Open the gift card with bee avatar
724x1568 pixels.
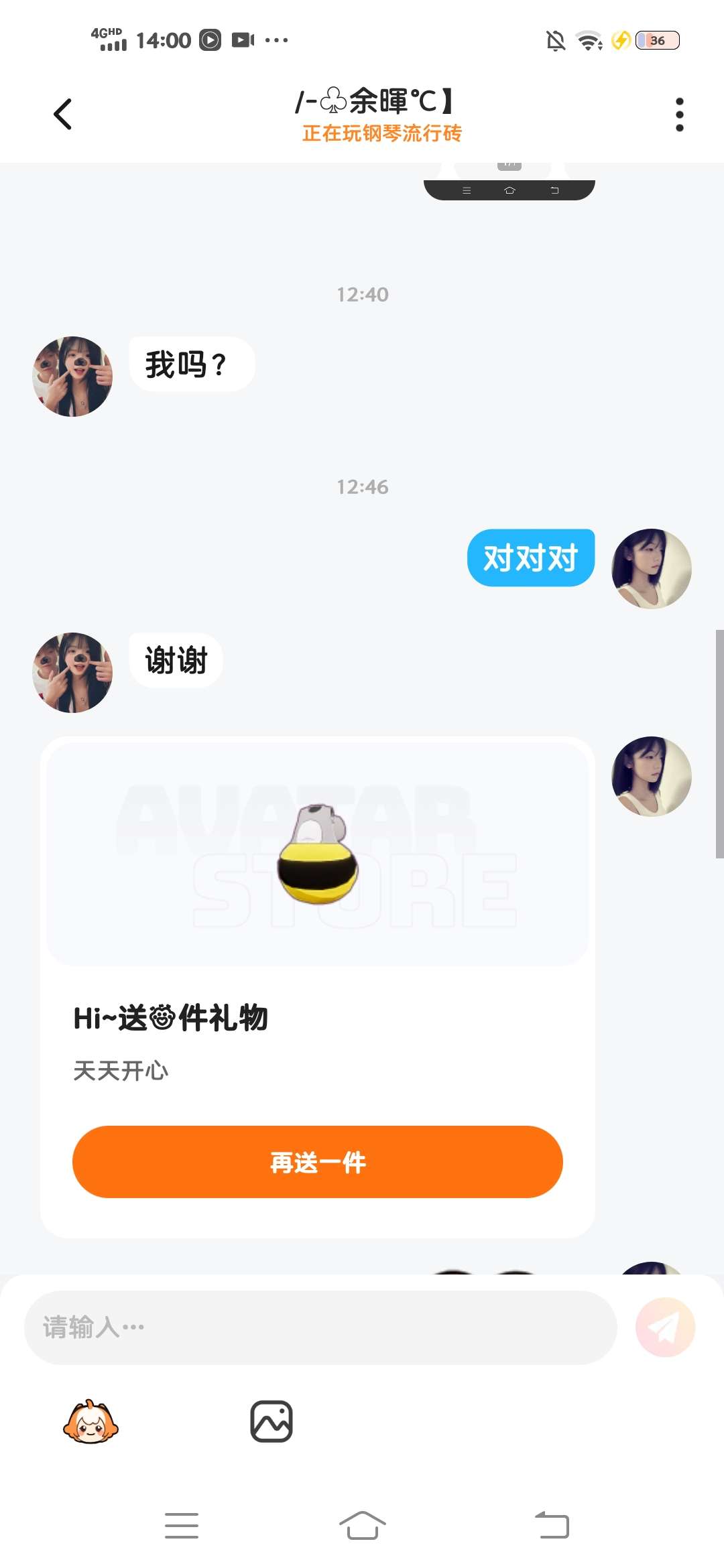click(x=317, y=852)
